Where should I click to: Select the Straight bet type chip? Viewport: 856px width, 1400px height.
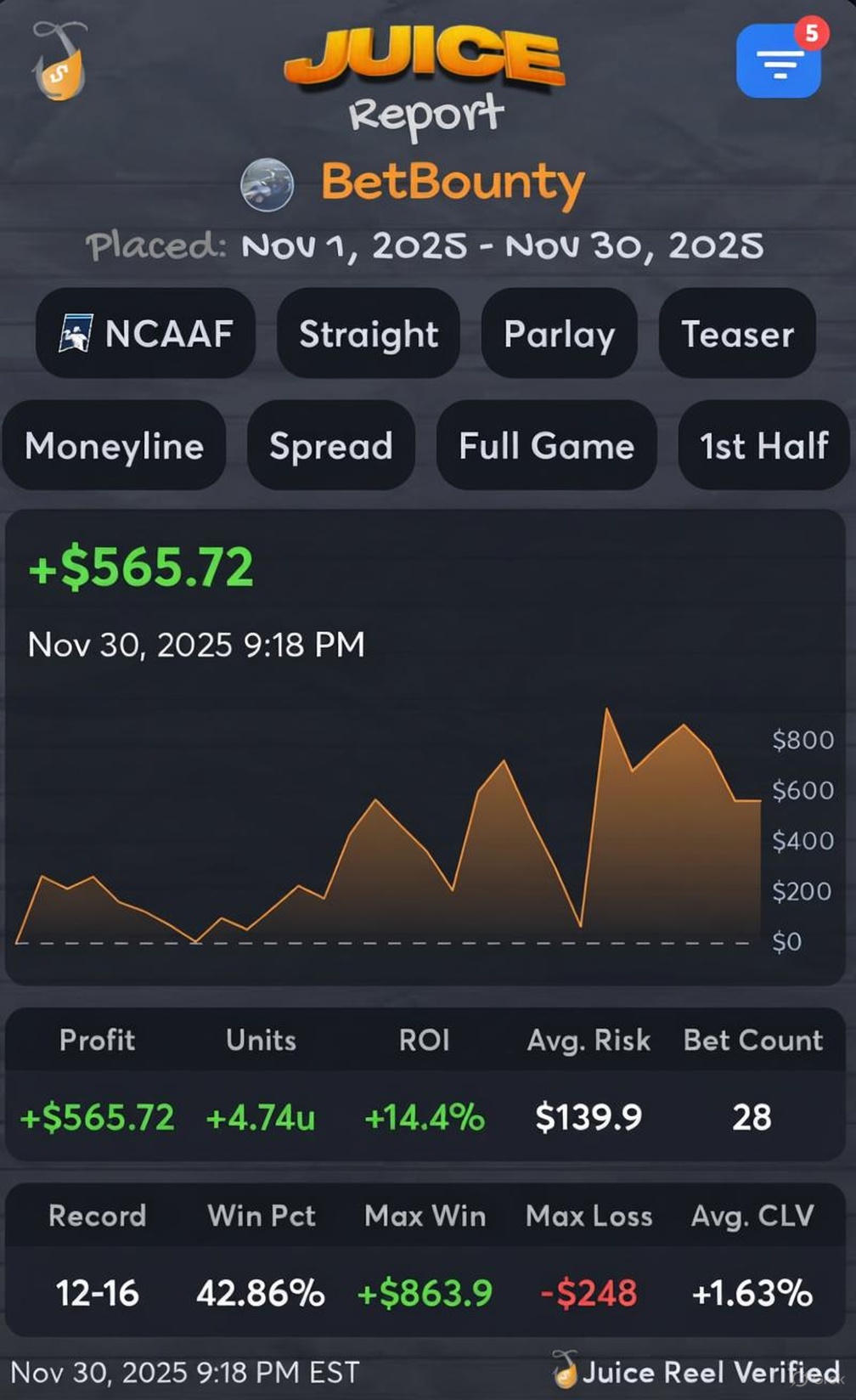(x=368, y=333)
